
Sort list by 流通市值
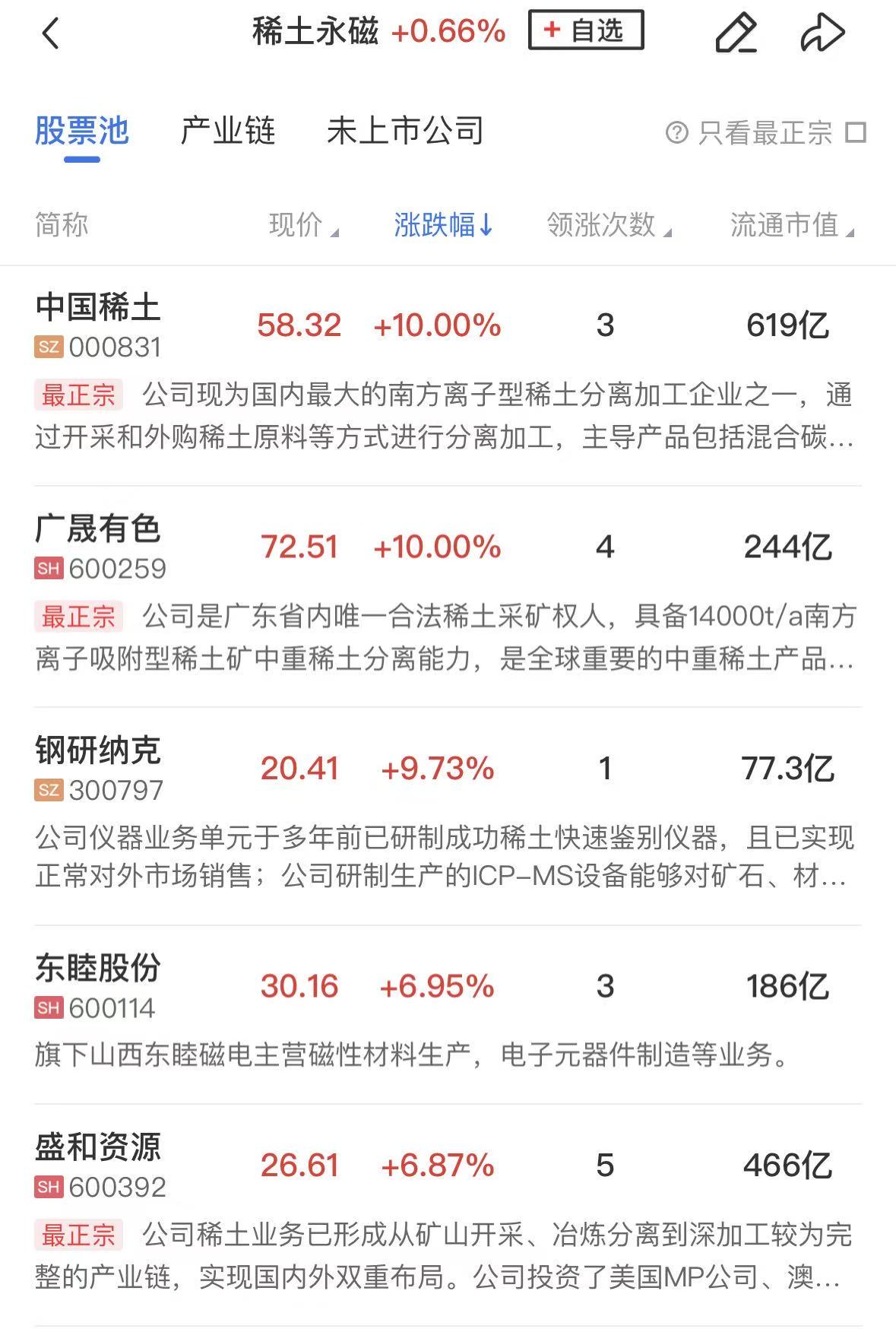[x=791, y=225]
